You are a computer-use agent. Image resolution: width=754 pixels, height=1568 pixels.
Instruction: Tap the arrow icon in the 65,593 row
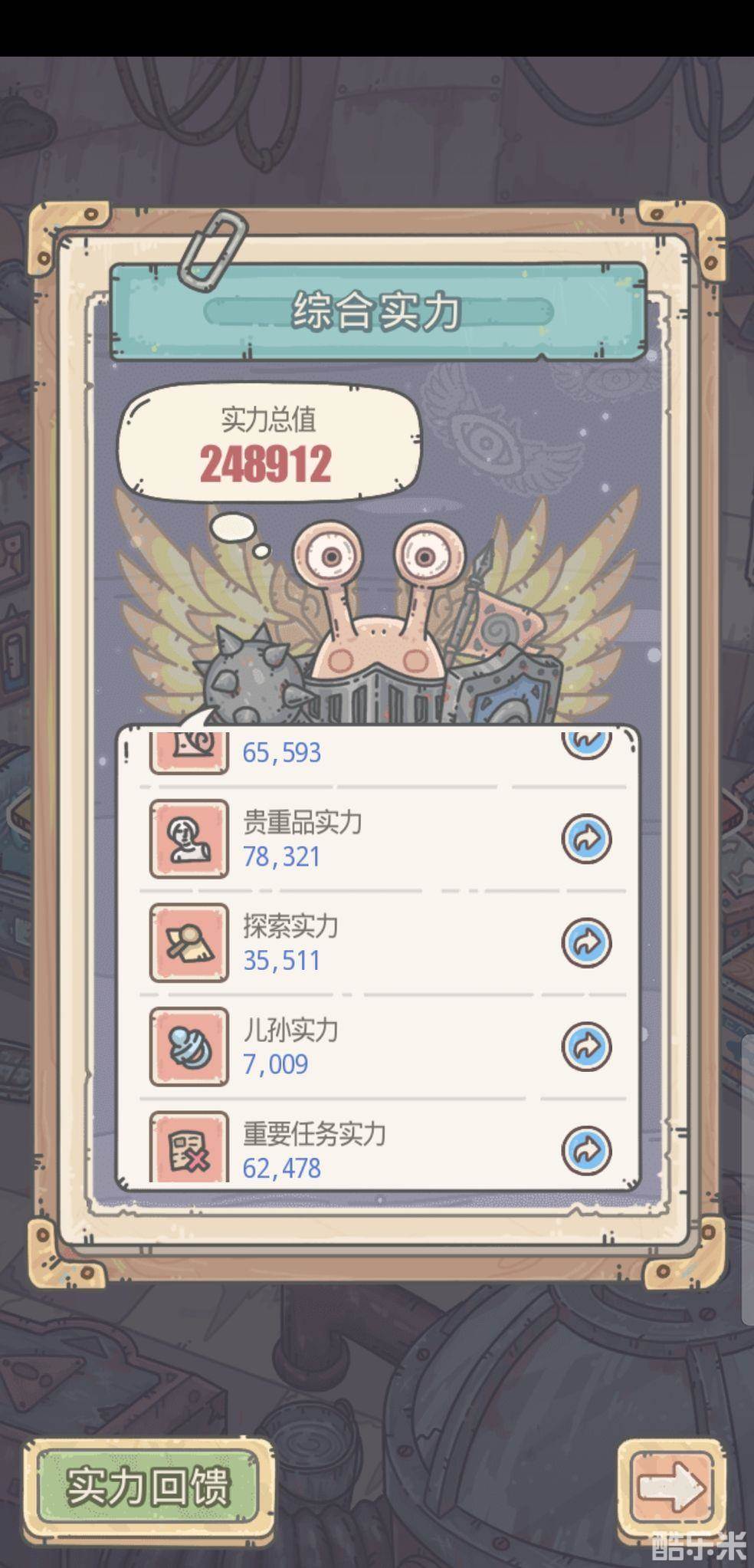(x=586, y=742)
